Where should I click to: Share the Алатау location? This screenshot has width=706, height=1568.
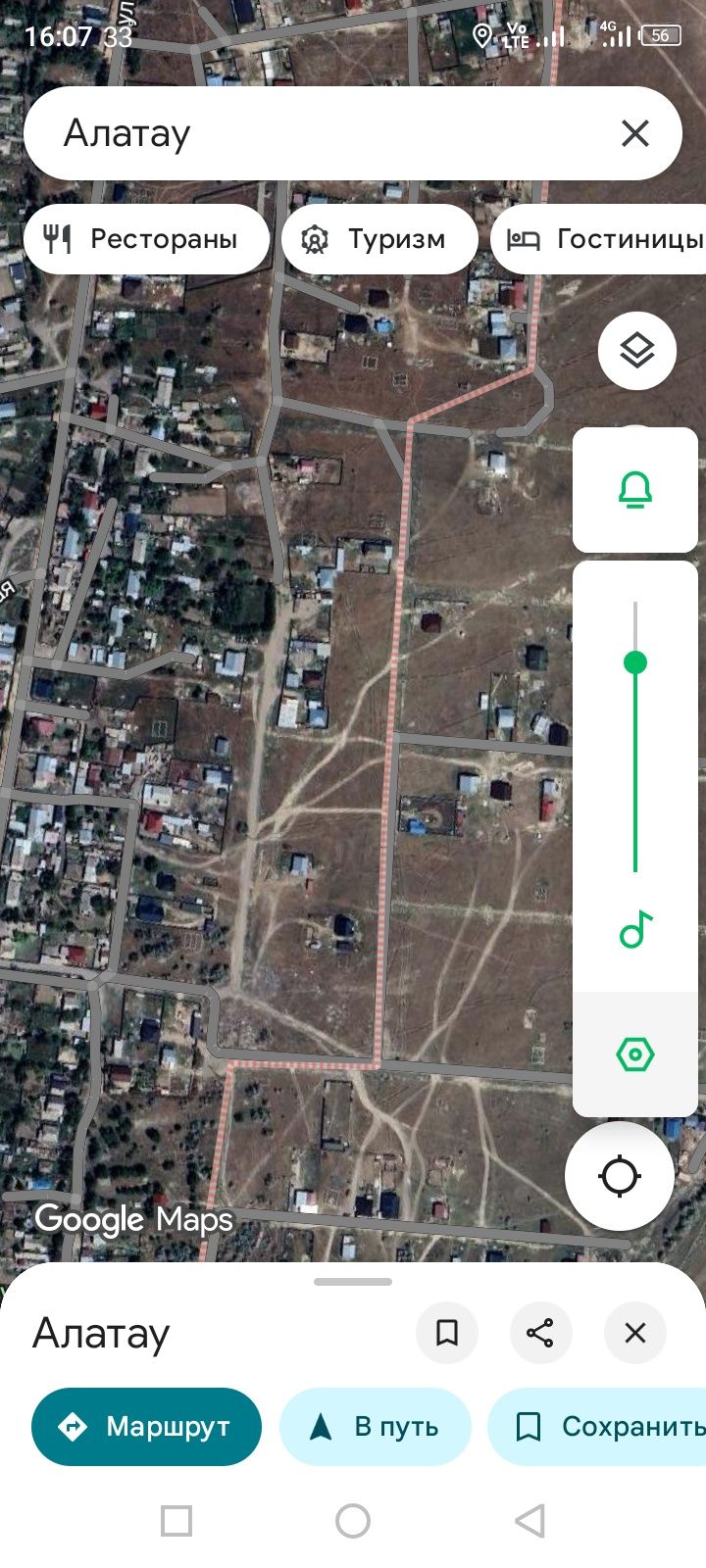click(x=540, y=1333)
